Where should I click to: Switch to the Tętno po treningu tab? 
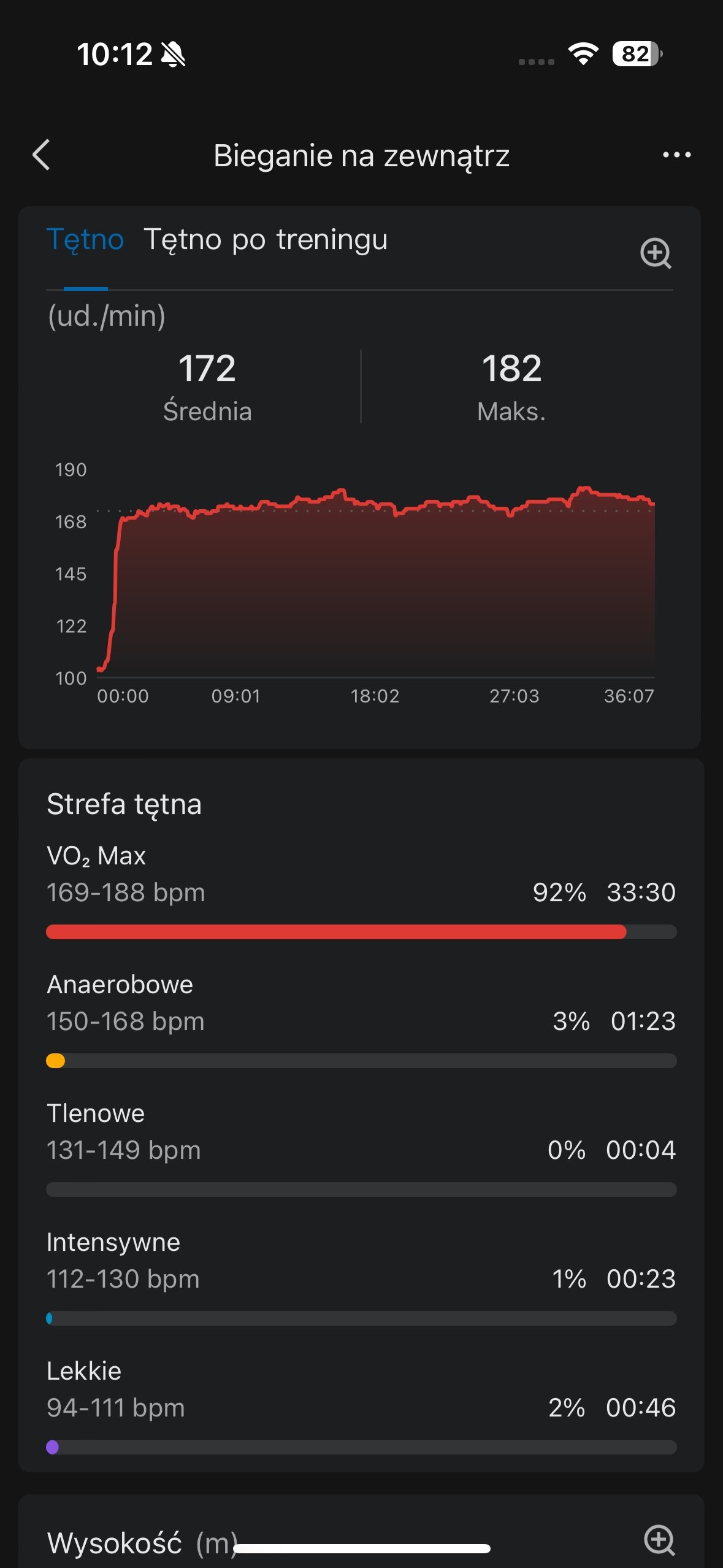pyautogui.click(x=266, y=239)
